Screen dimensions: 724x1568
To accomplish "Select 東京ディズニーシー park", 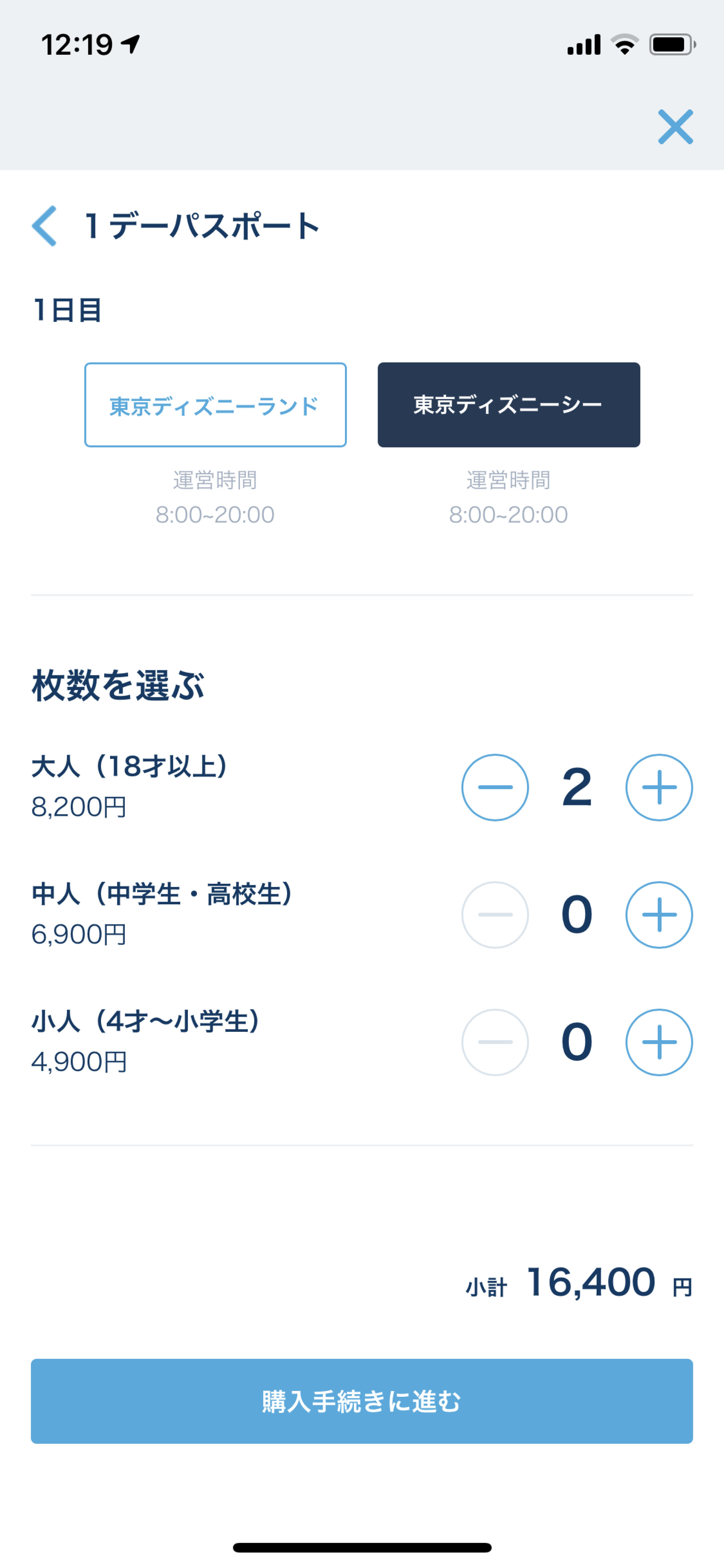I will click(509, 405).
